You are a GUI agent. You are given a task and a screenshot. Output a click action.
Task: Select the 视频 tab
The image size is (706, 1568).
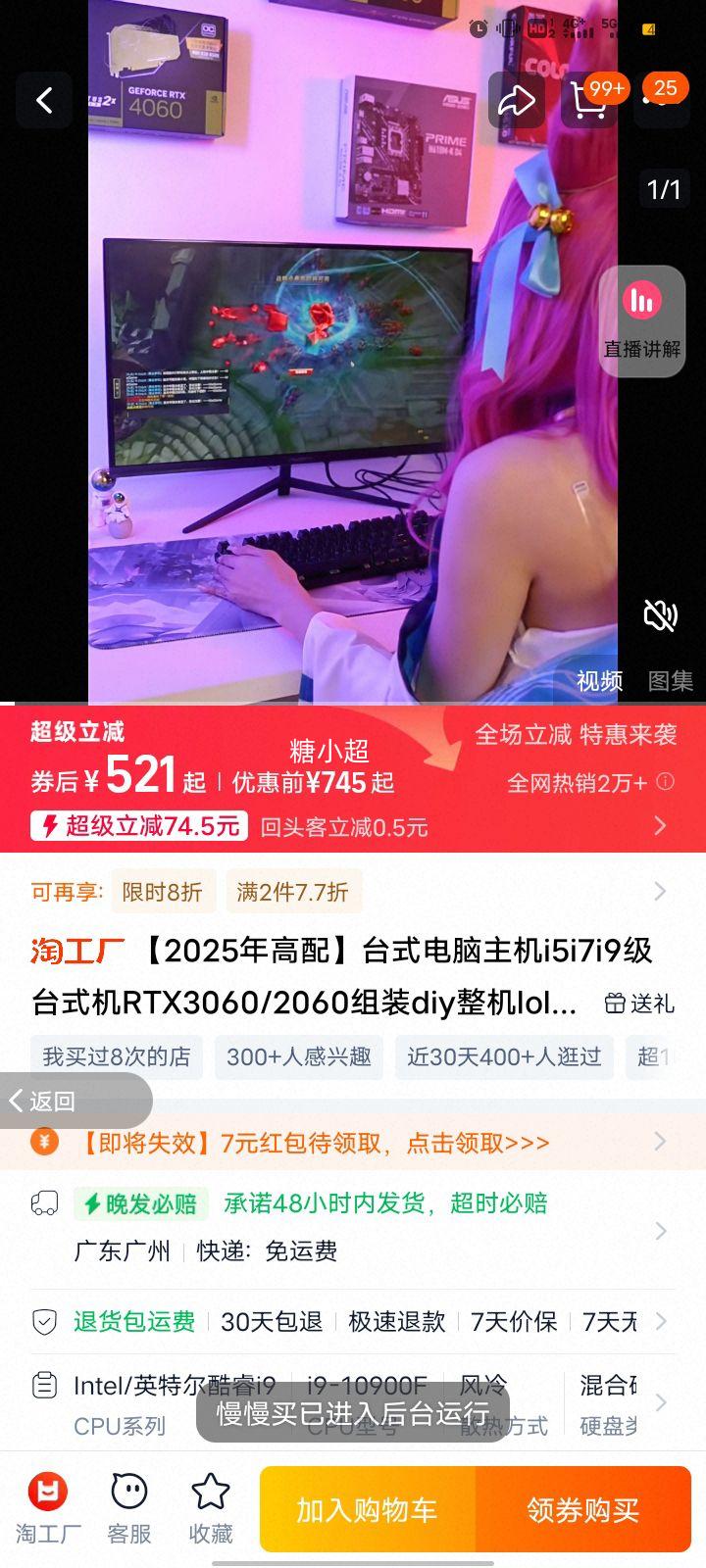pyautogui.click(x=601, y=682)
